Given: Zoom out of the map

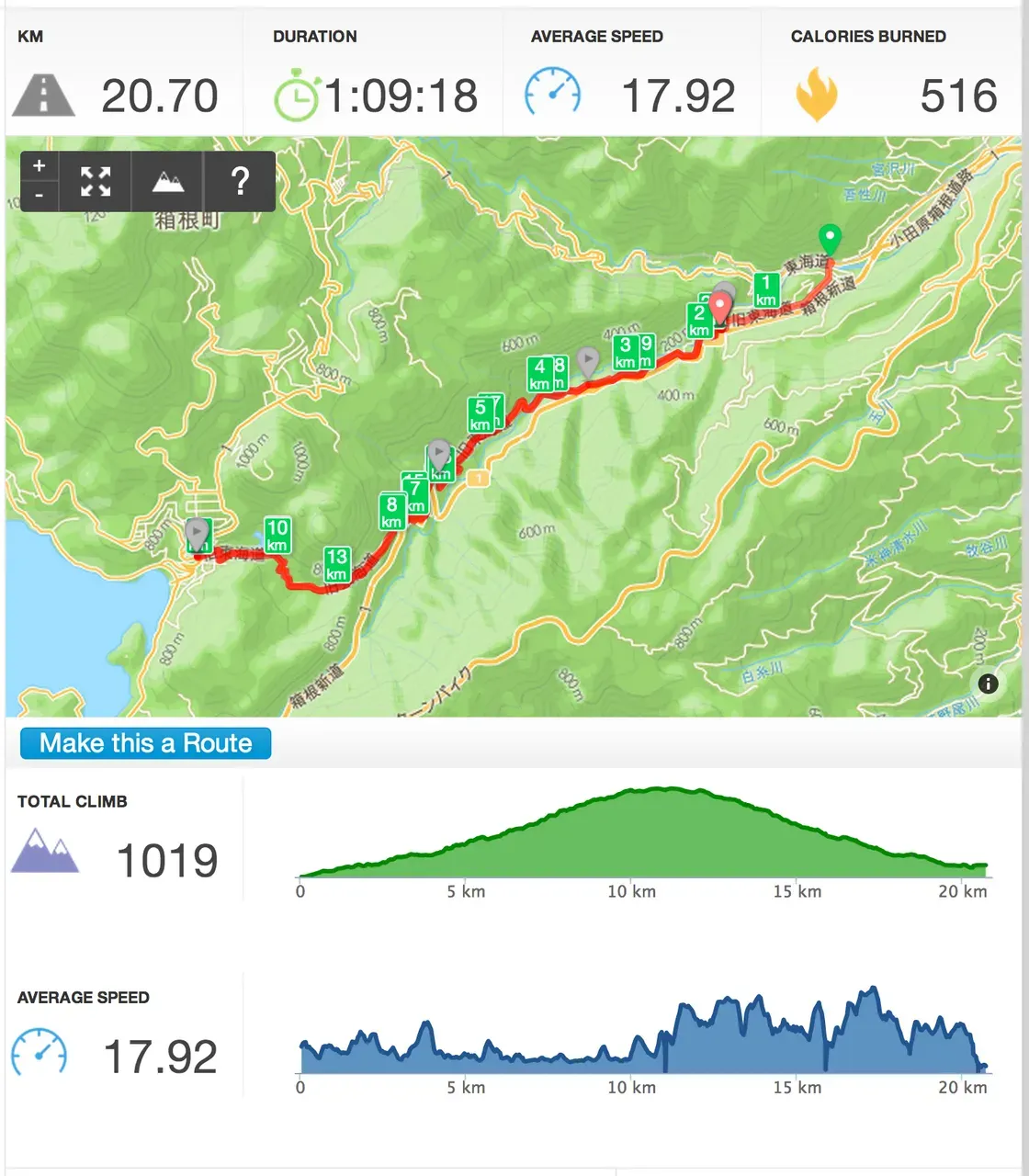Looking at the screenshot, I should 39,196.
